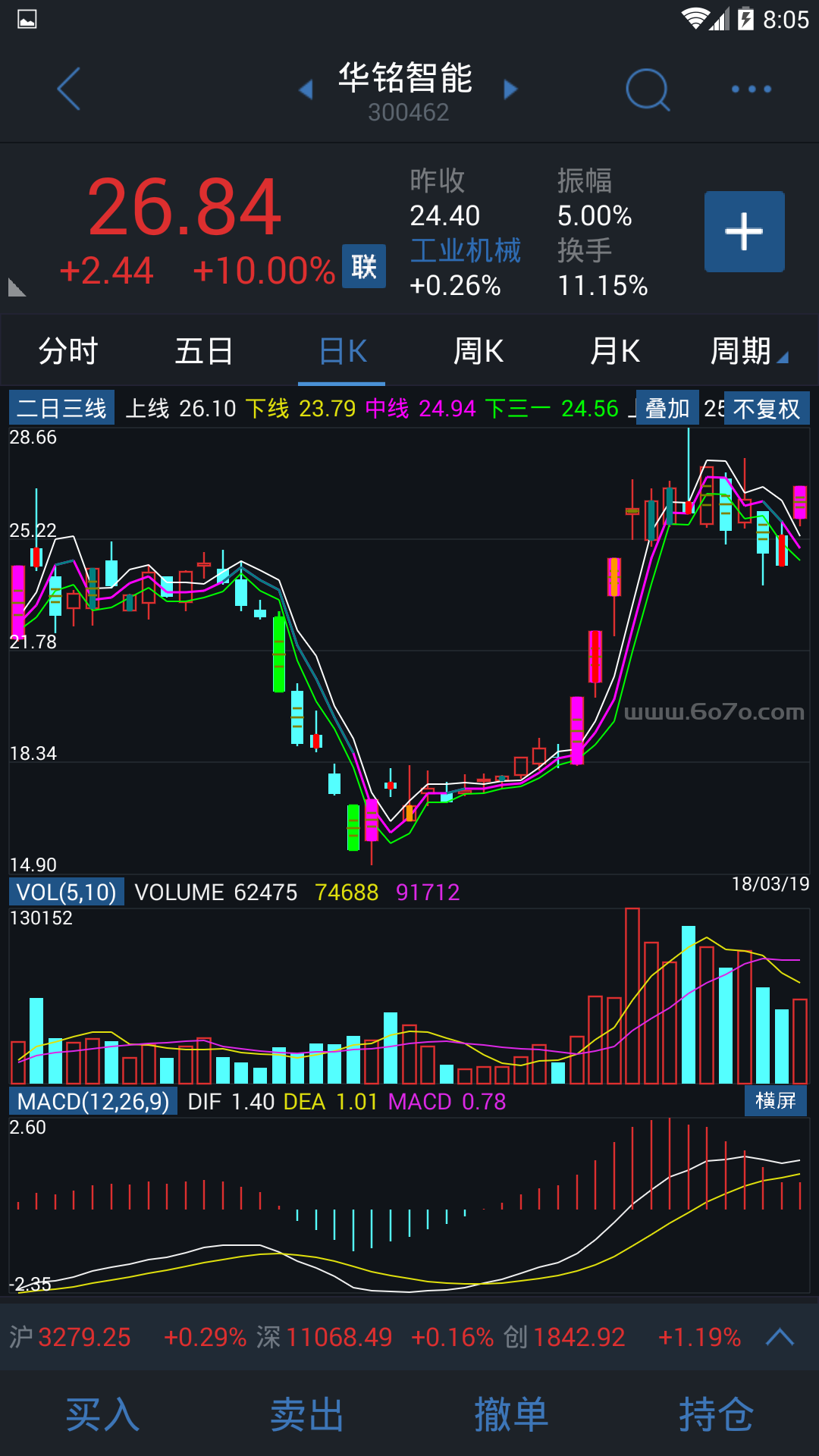The height and width of the screenshot is (1456, 819).
Task: Switch chart to 横屏 landscape view
Action: coord(775,1100)
